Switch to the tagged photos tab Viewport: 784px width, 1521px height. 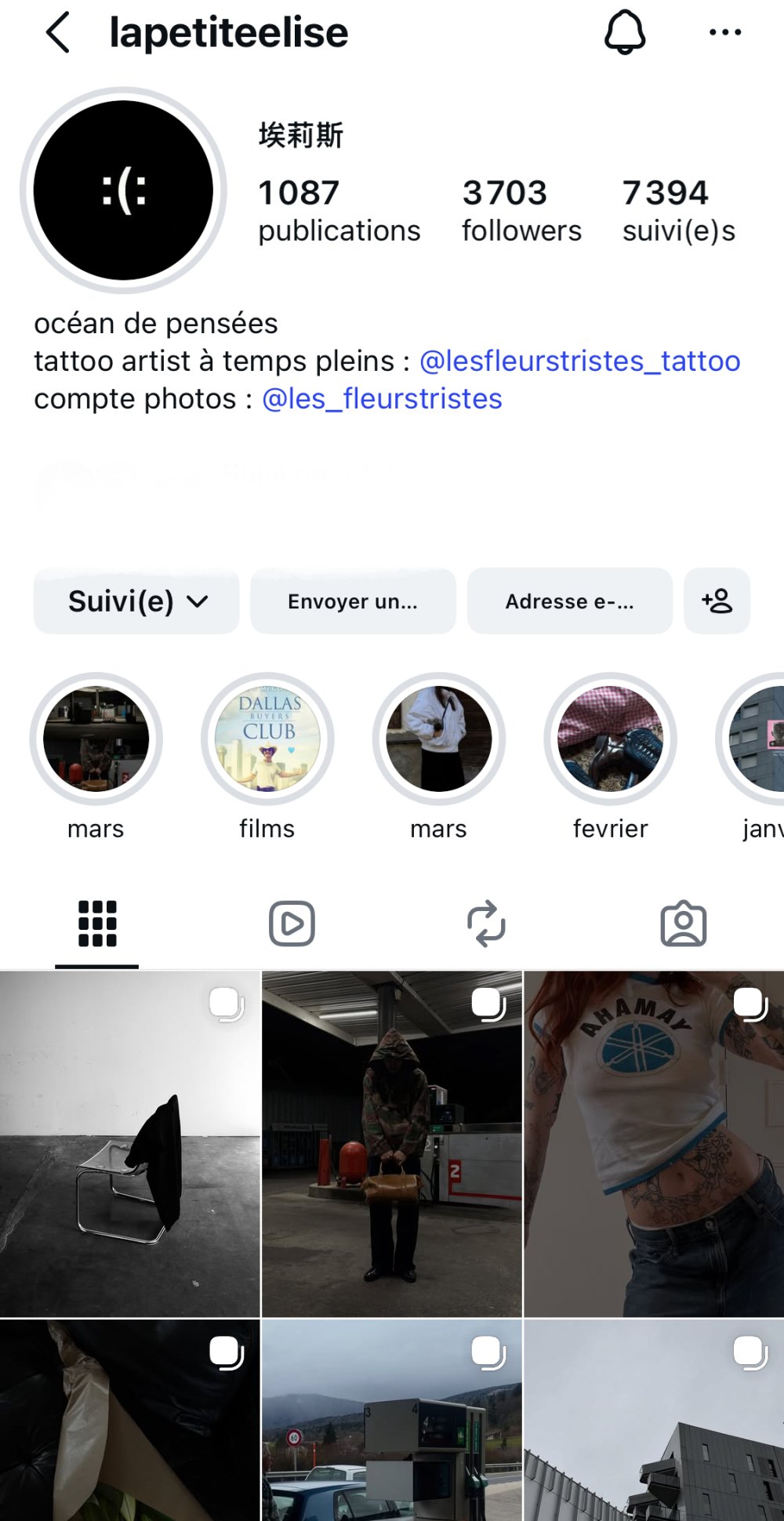coord(683,924)
